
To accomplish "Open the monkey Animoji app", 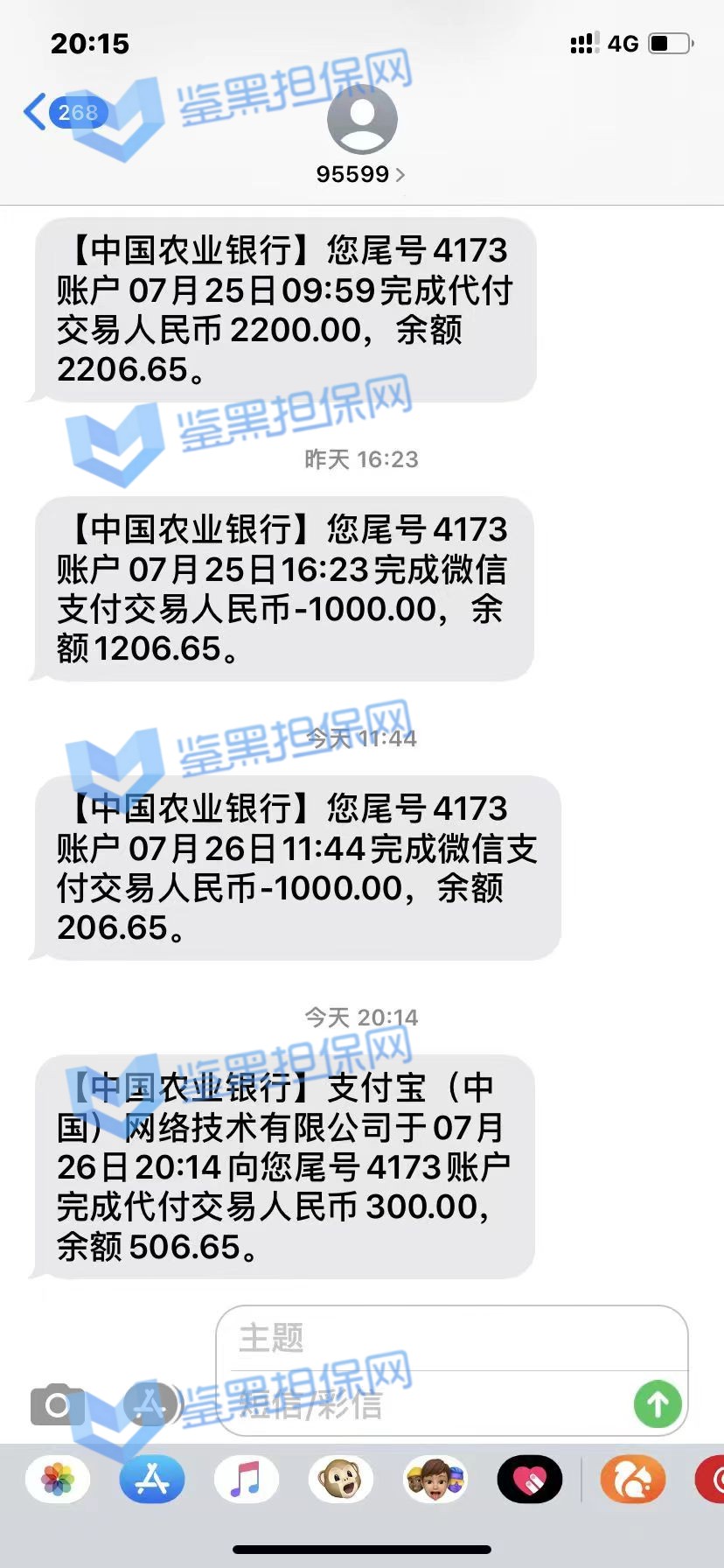I will tap(341, 1480).
